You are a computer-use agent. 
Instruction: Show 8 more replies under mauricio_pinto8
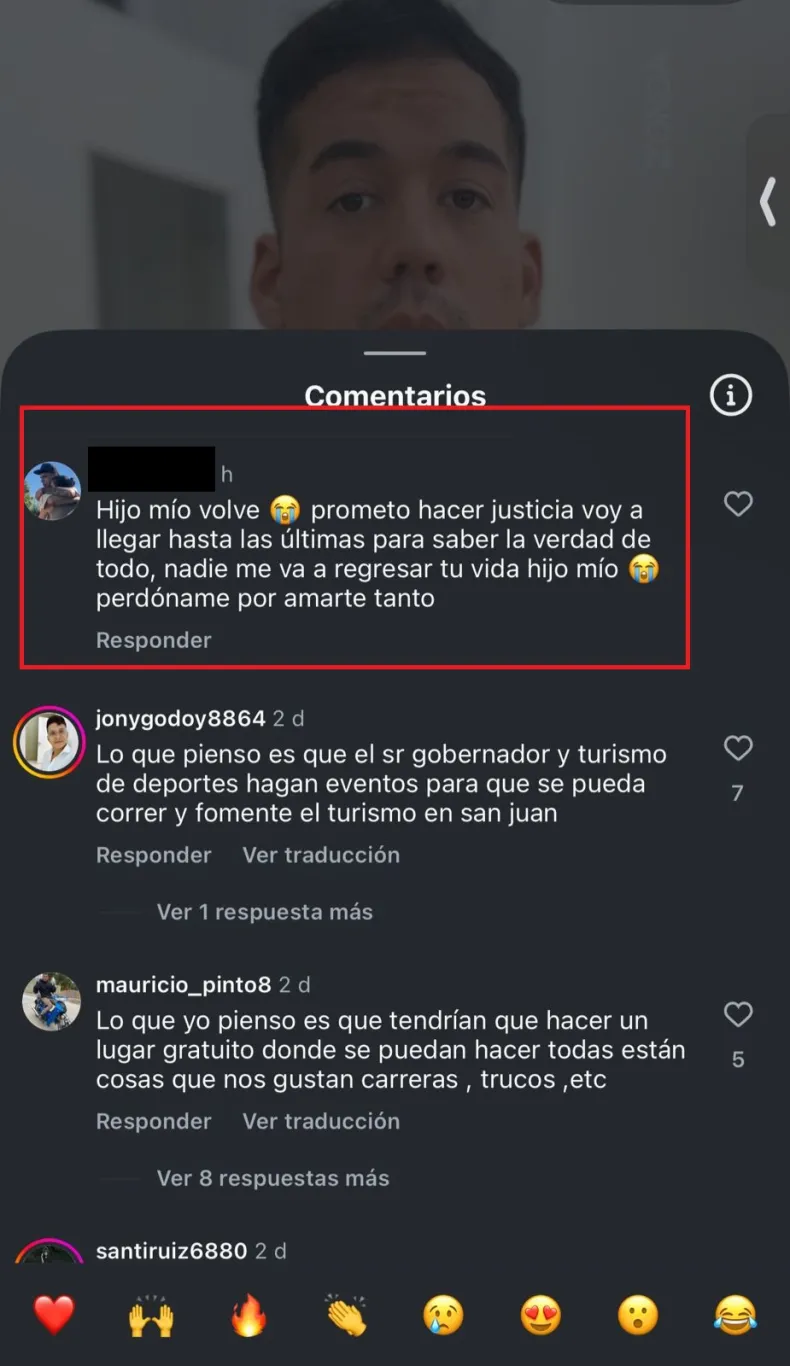point(272,1178)
